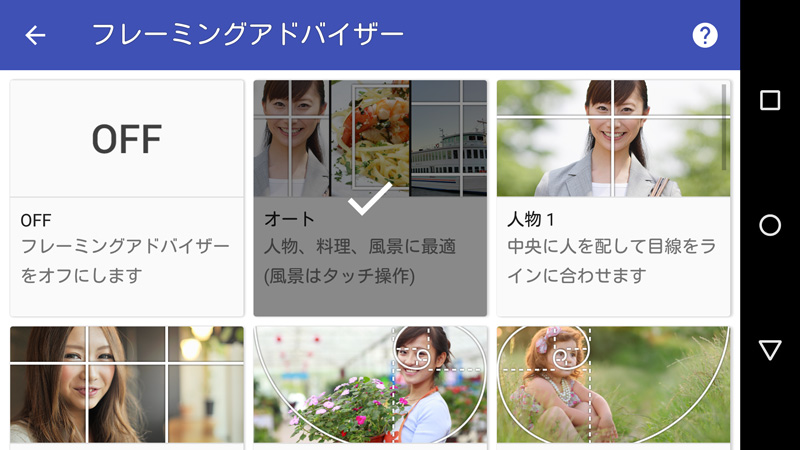Select the spiral guide with child on grass
The width and height of the screenshot is (800, 450).
tap(613, 385)
